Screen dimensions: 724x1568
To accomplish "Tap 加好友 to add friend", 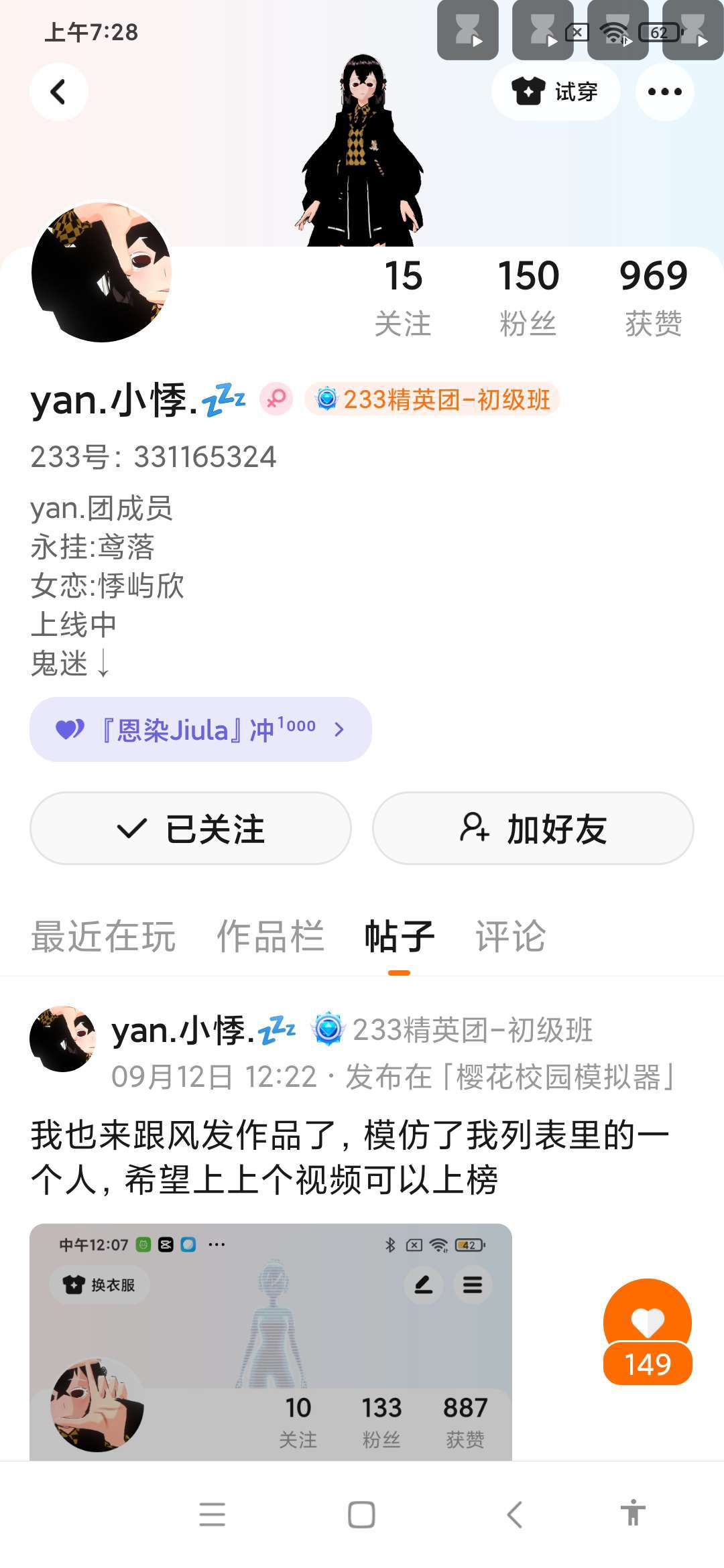I will point(533,828).
